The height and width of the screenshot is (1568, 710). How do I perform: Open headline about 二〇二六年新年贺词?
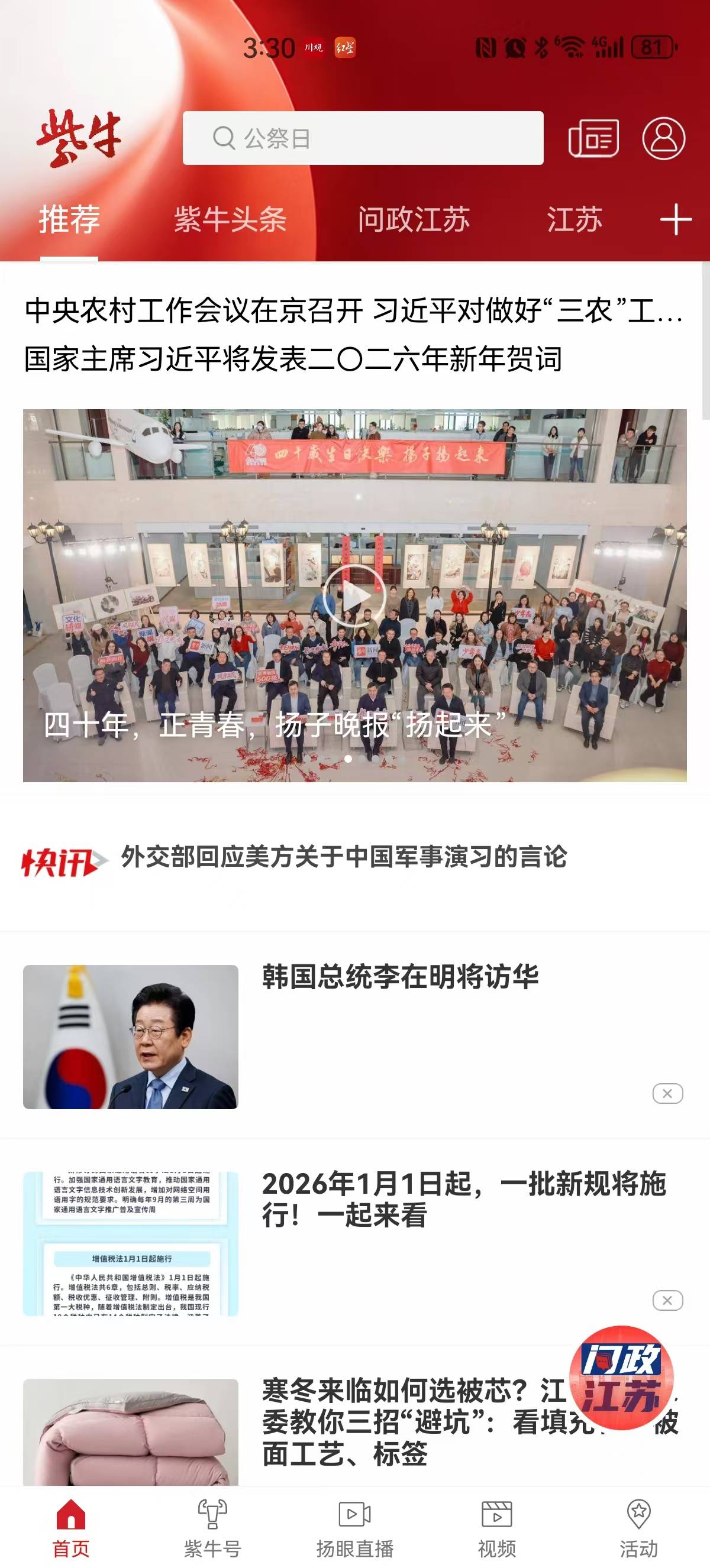click(x=292, y=359)
